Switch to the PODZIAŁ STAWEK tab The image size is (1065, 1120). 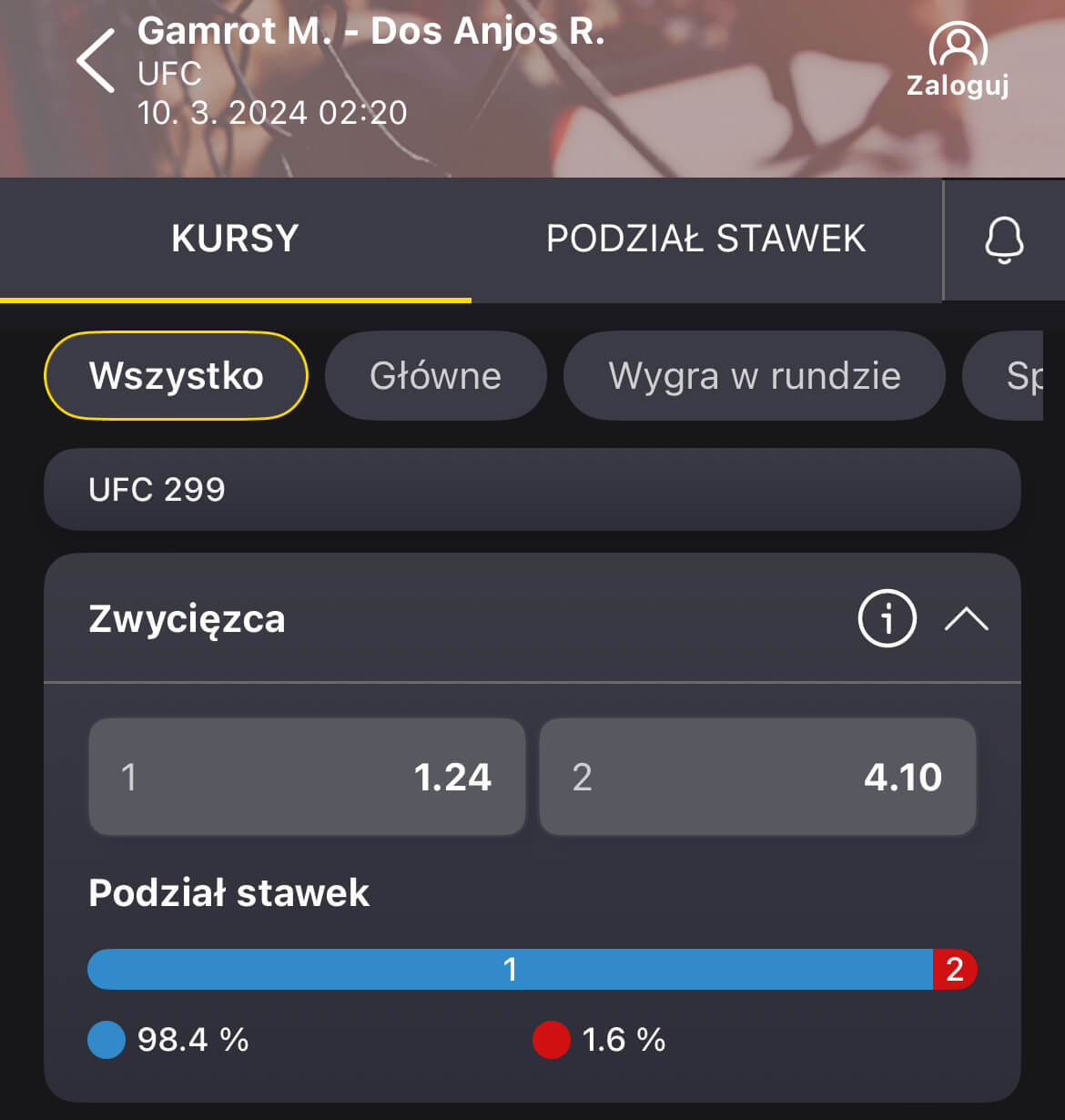(x=705, y=239)
